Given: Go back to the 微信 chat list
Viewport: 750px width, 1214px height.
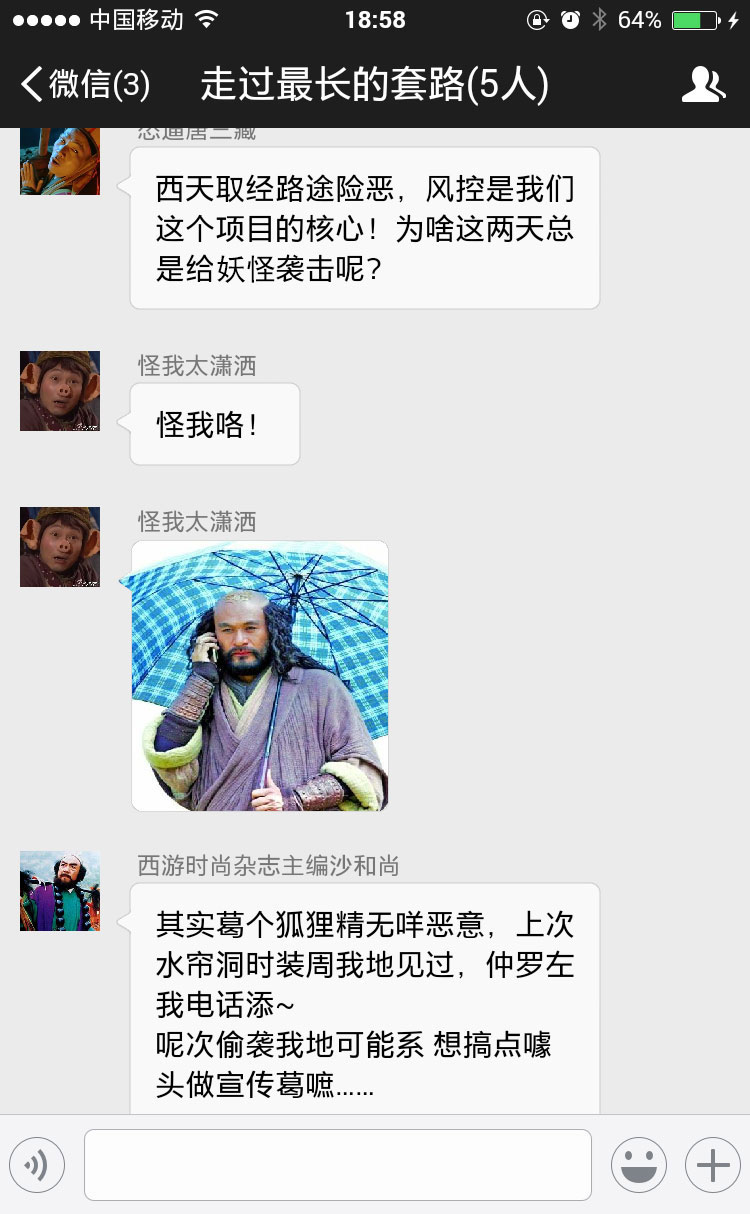Looking at the screenshot, I should click(x=85, y=85).
